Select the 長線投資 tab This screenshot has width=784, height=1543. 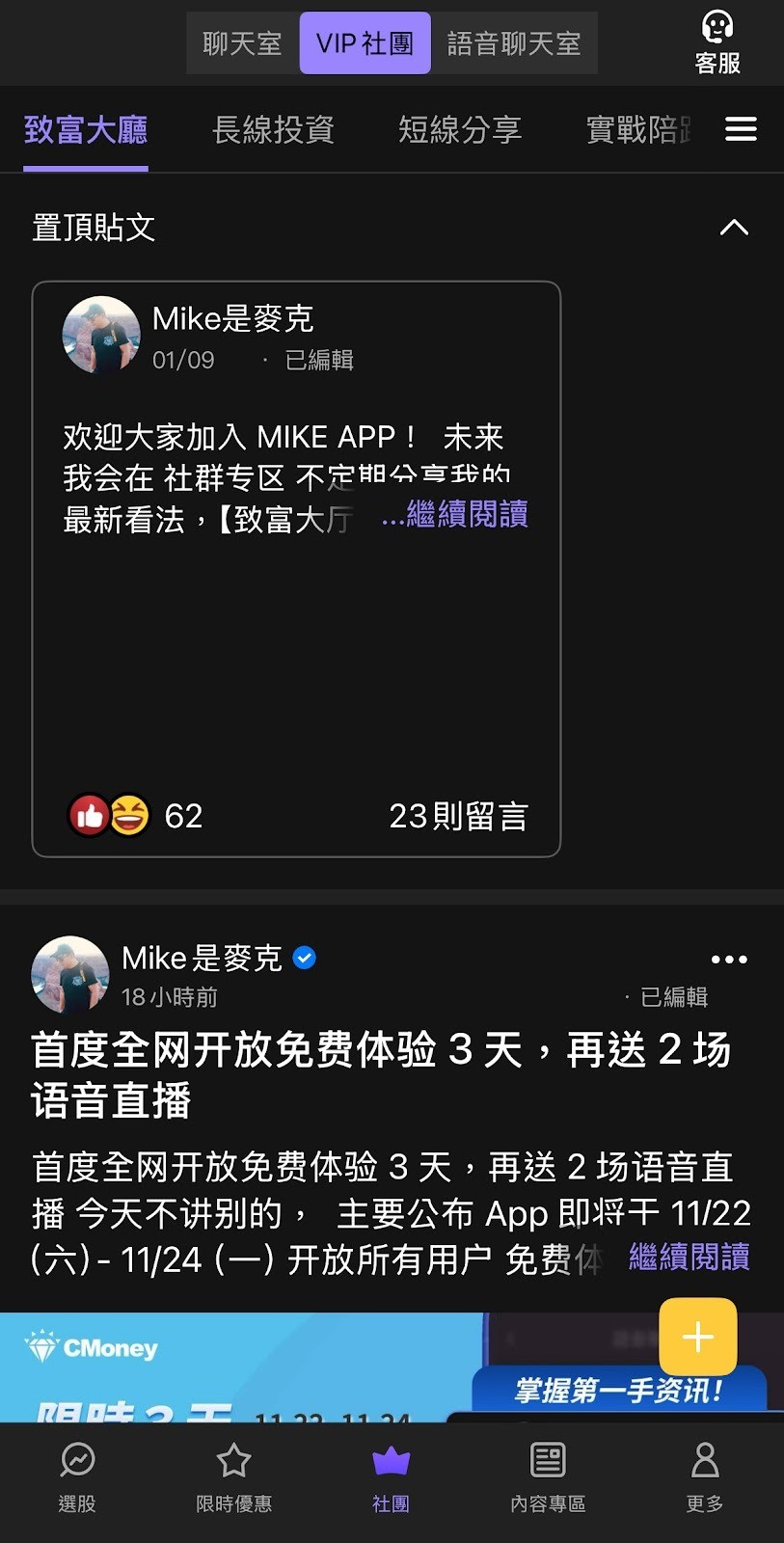(274, 130)
